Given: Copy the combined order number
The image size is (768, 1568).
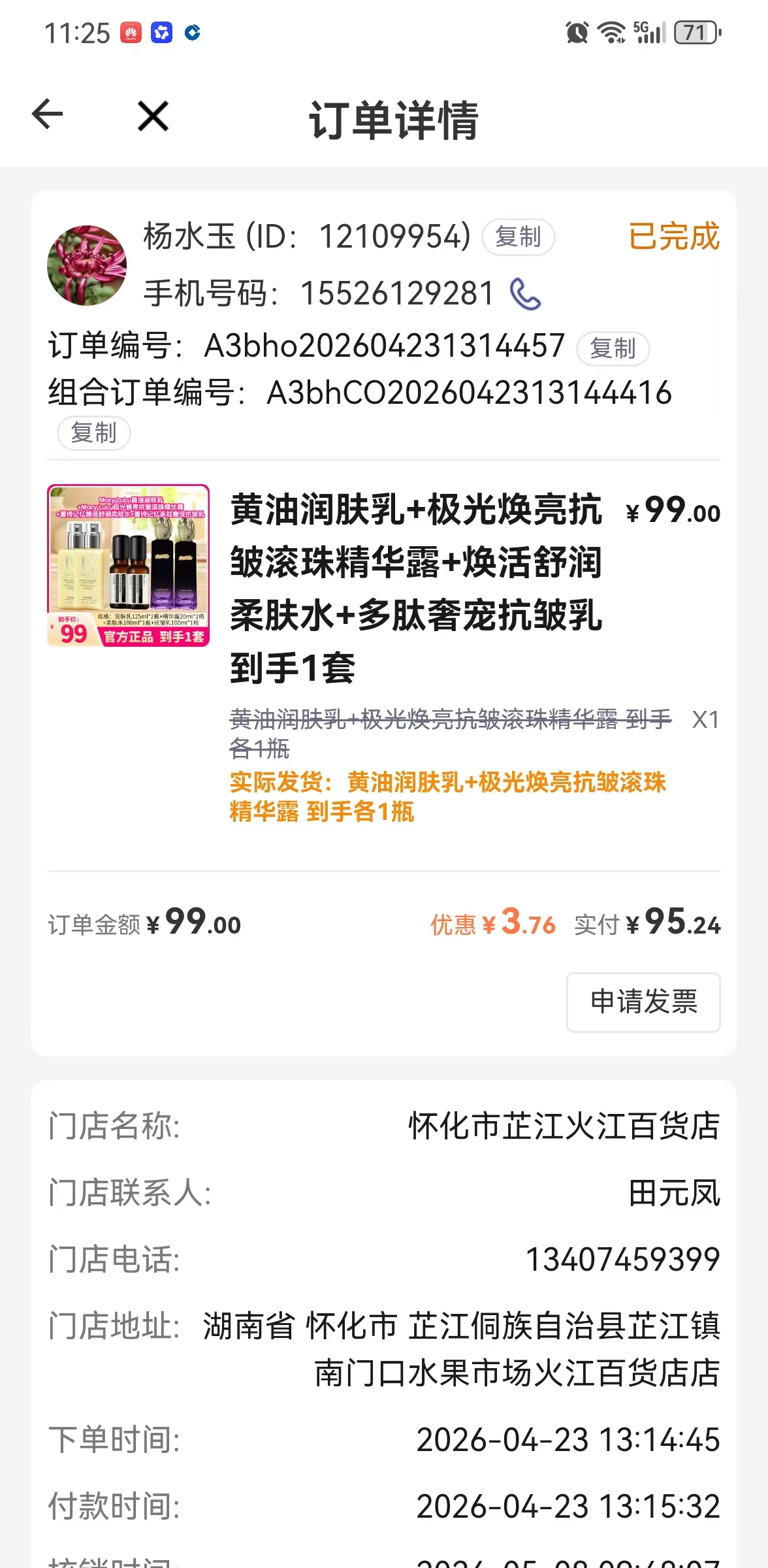Looking at the screenshot, I should pos(94,433).
